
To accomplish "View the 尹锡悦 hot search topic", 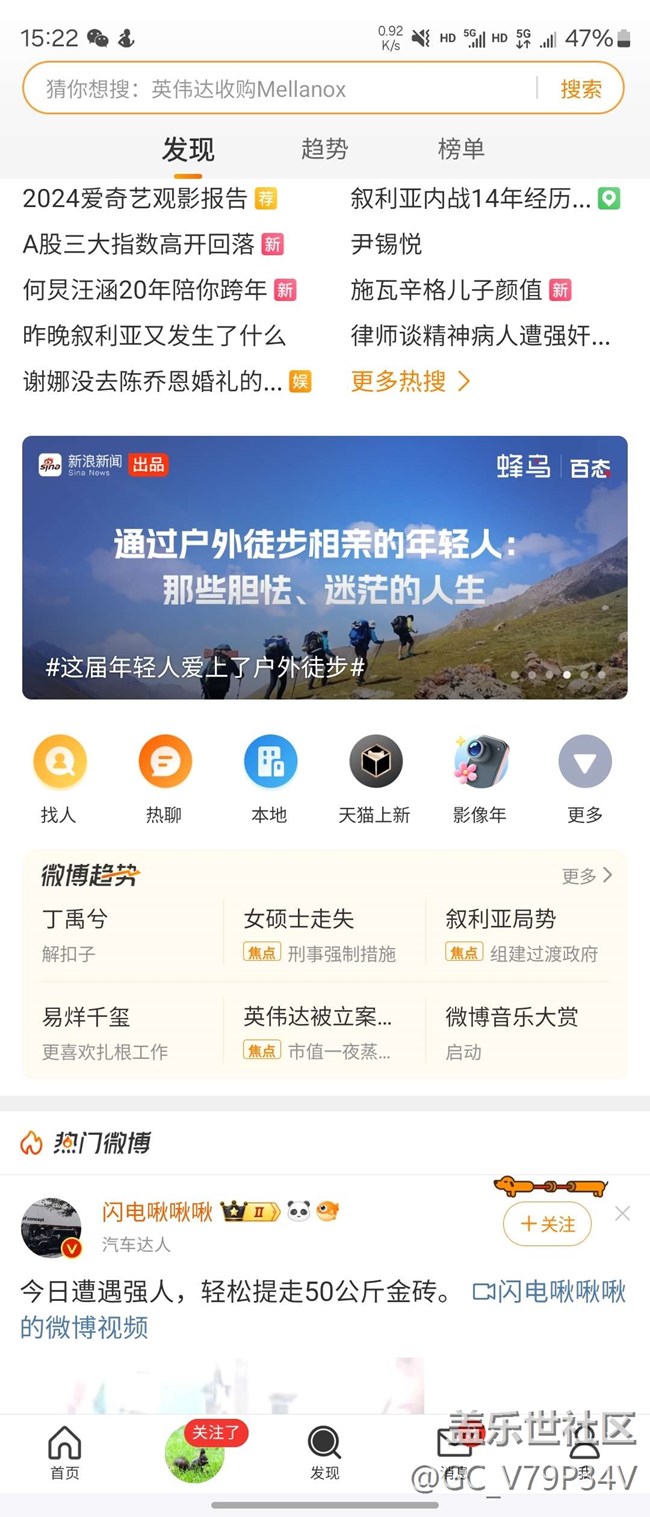I will pyautogui.click(x=386, y=244).
